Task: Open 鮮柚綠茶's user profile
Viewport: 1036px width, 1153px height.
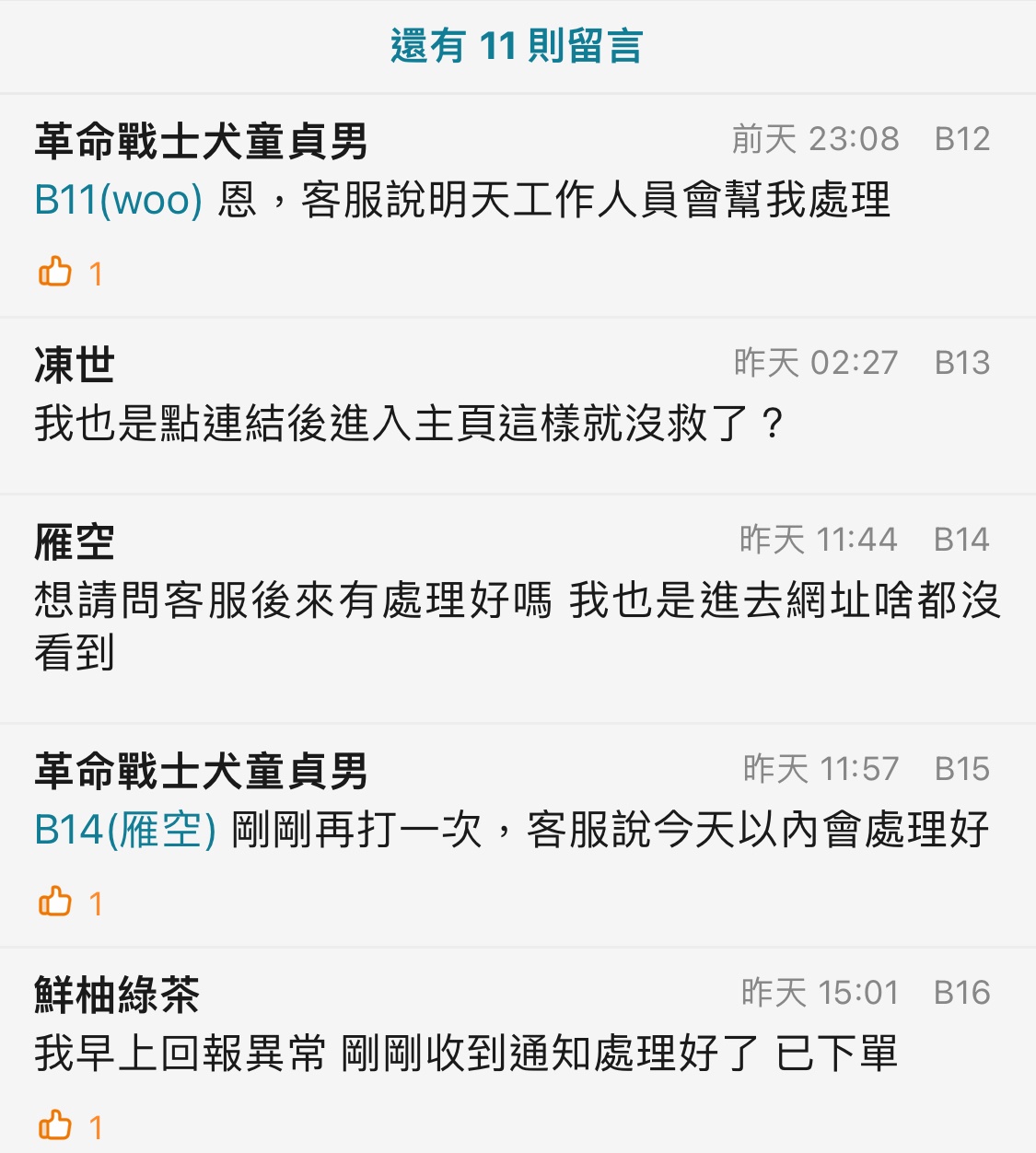Action: (x=117, y=995)
